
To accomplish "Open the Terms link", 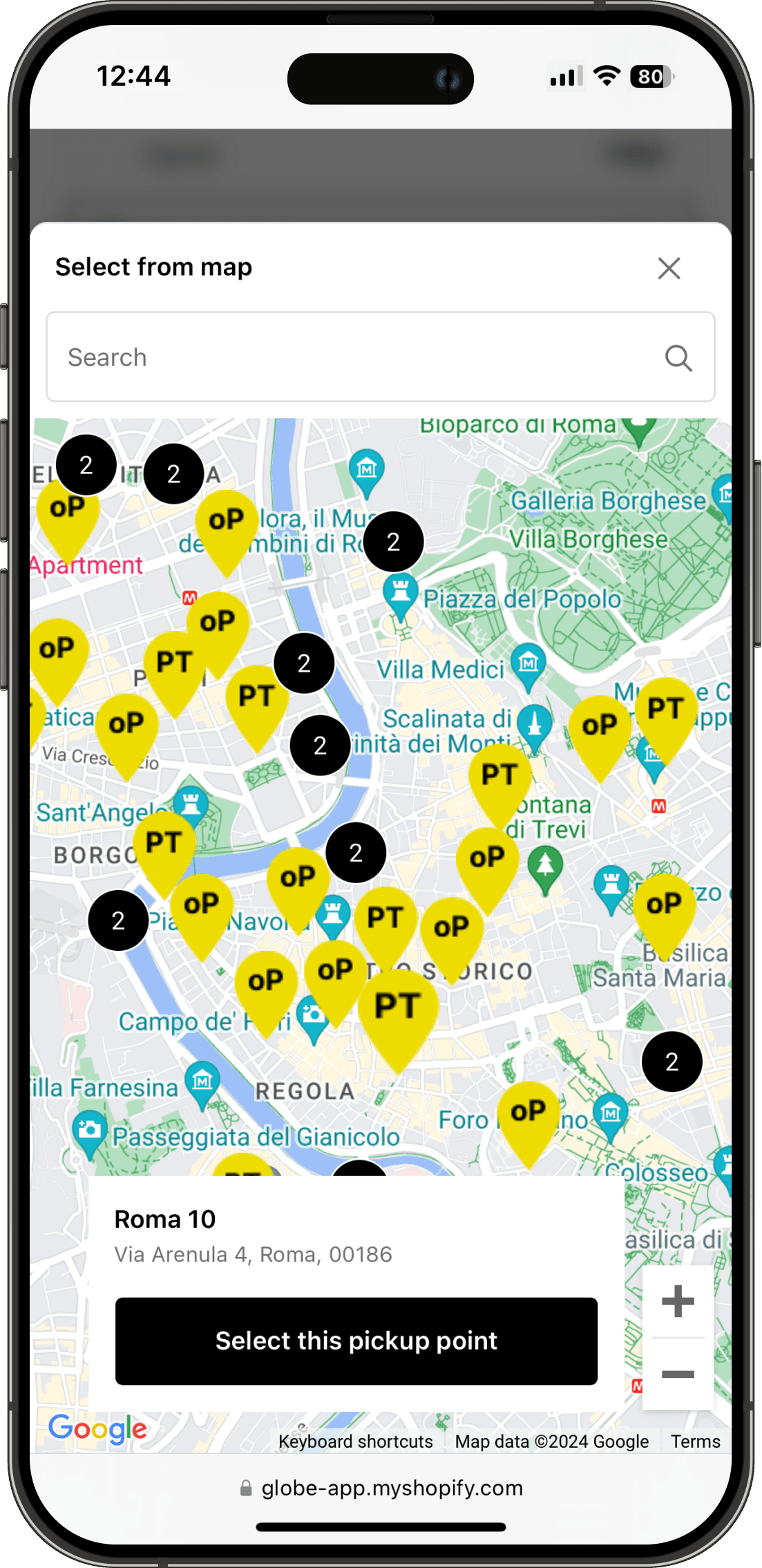I will pyautogui.click(x=695, y=1441).
